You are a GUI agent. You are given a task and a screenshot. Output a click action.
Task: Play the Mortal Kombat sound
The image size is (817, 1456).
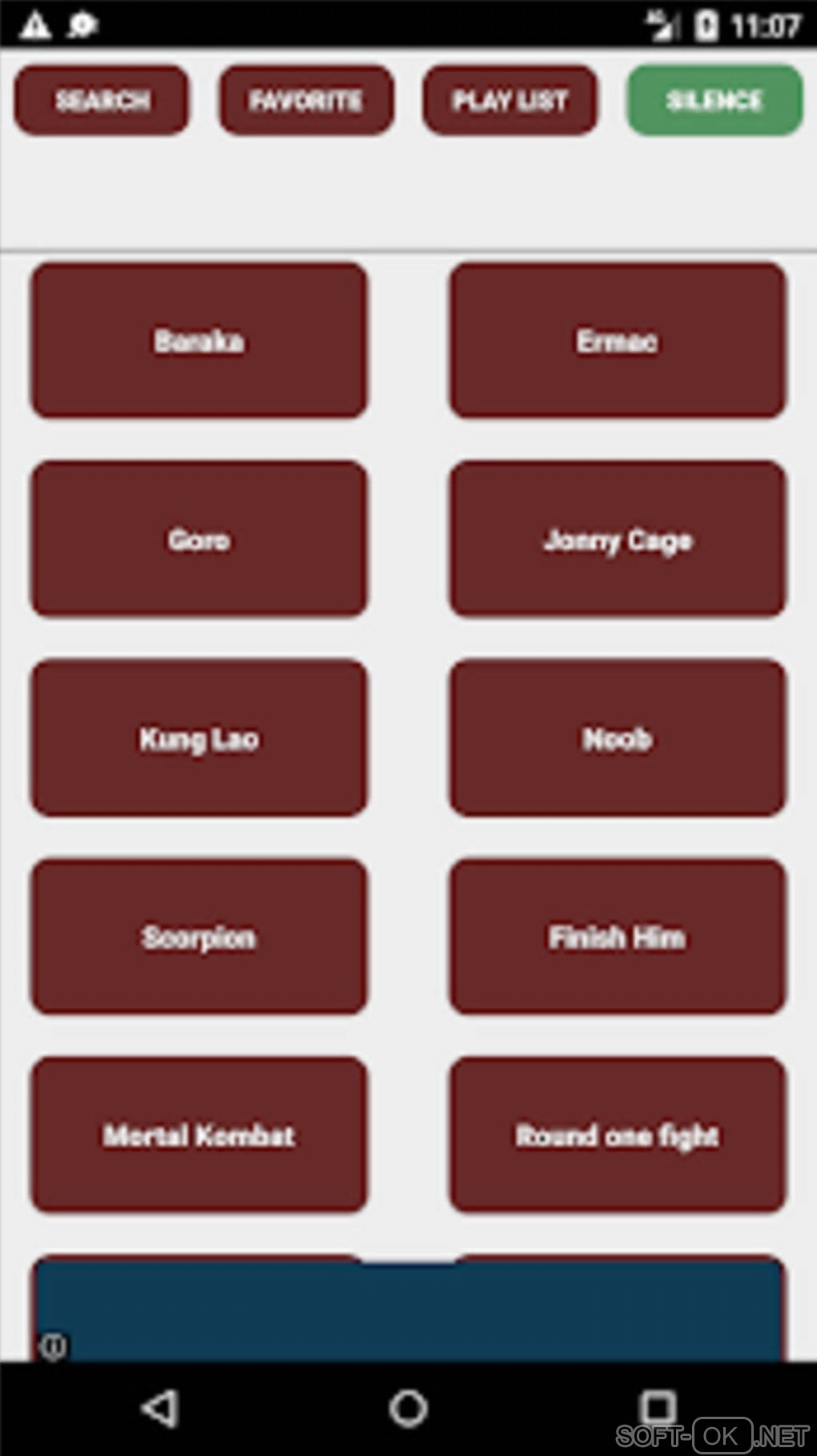[199, 1135]
